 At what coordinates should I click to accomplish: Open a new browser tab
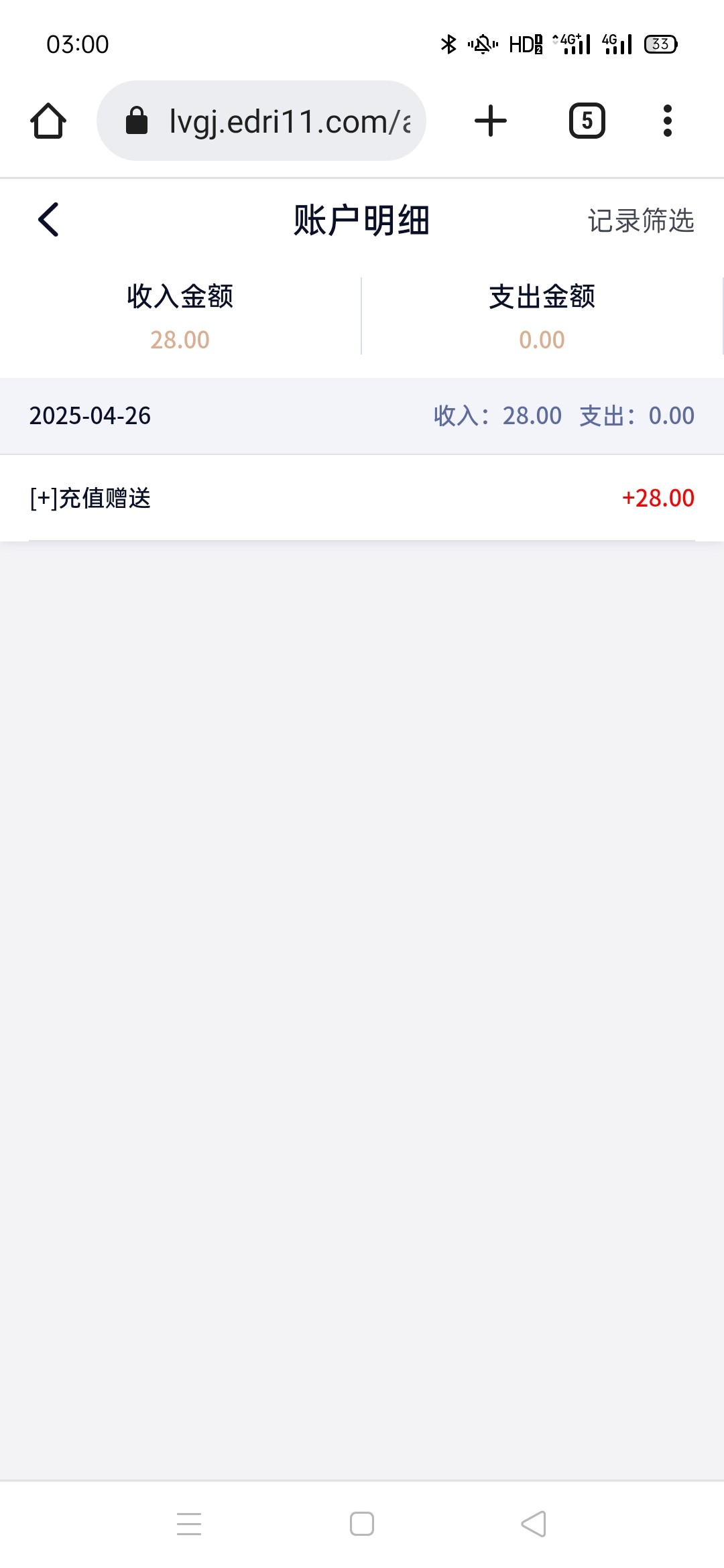490,121
